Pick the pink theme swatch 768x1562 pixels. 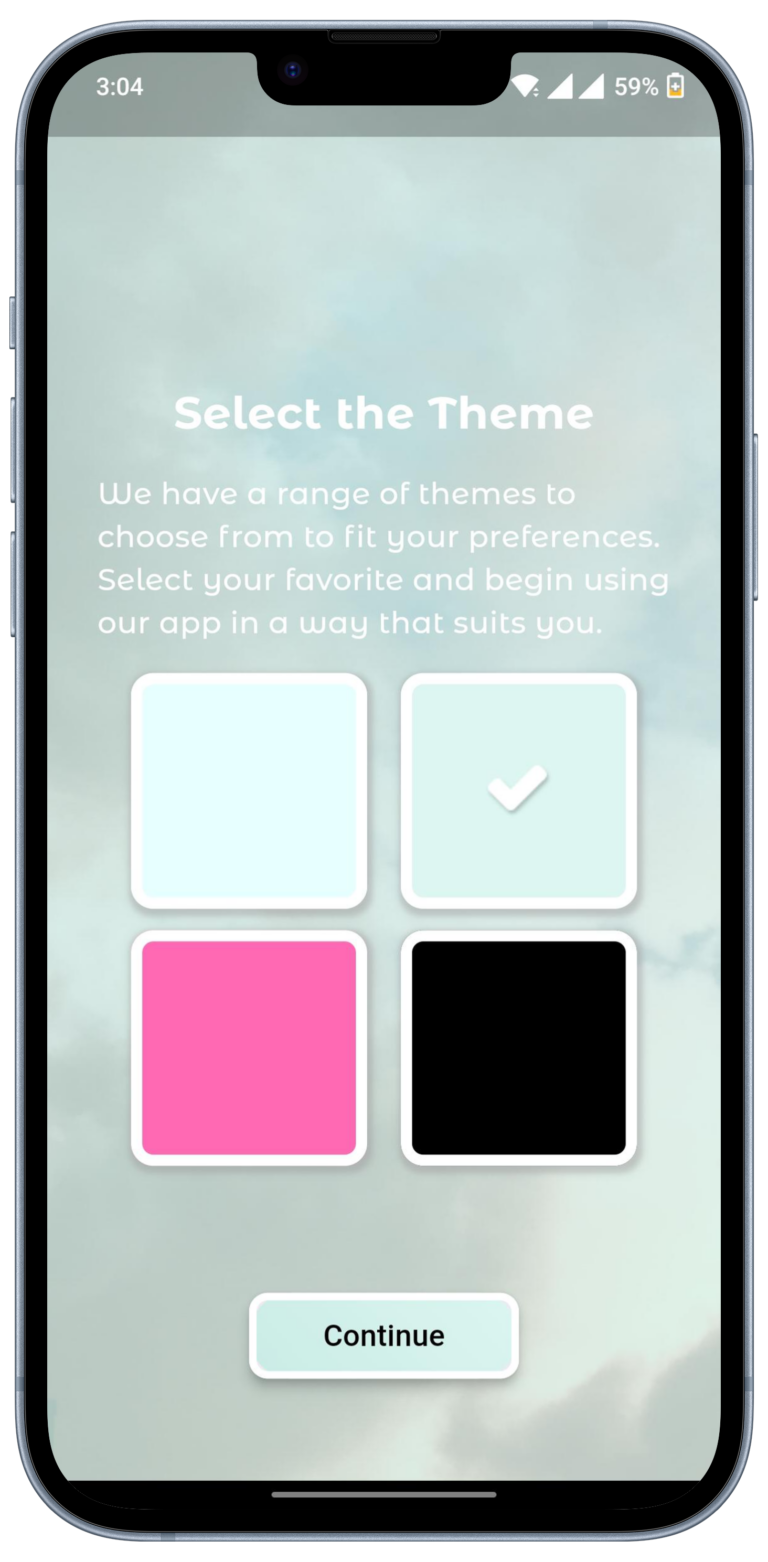point(249,1048)
